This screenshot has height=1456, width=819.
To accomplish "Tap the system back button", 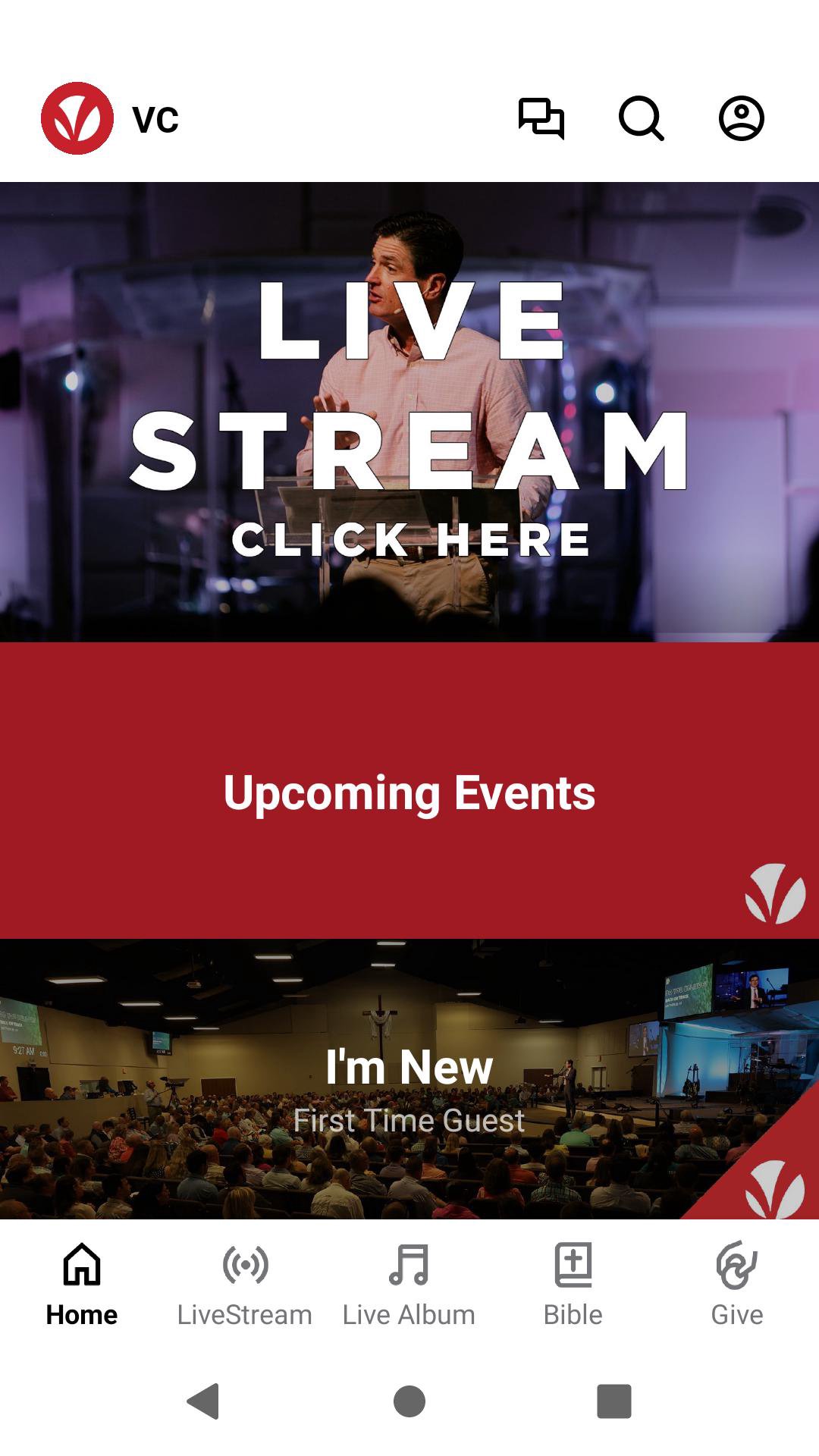I will click(203, 1401).
